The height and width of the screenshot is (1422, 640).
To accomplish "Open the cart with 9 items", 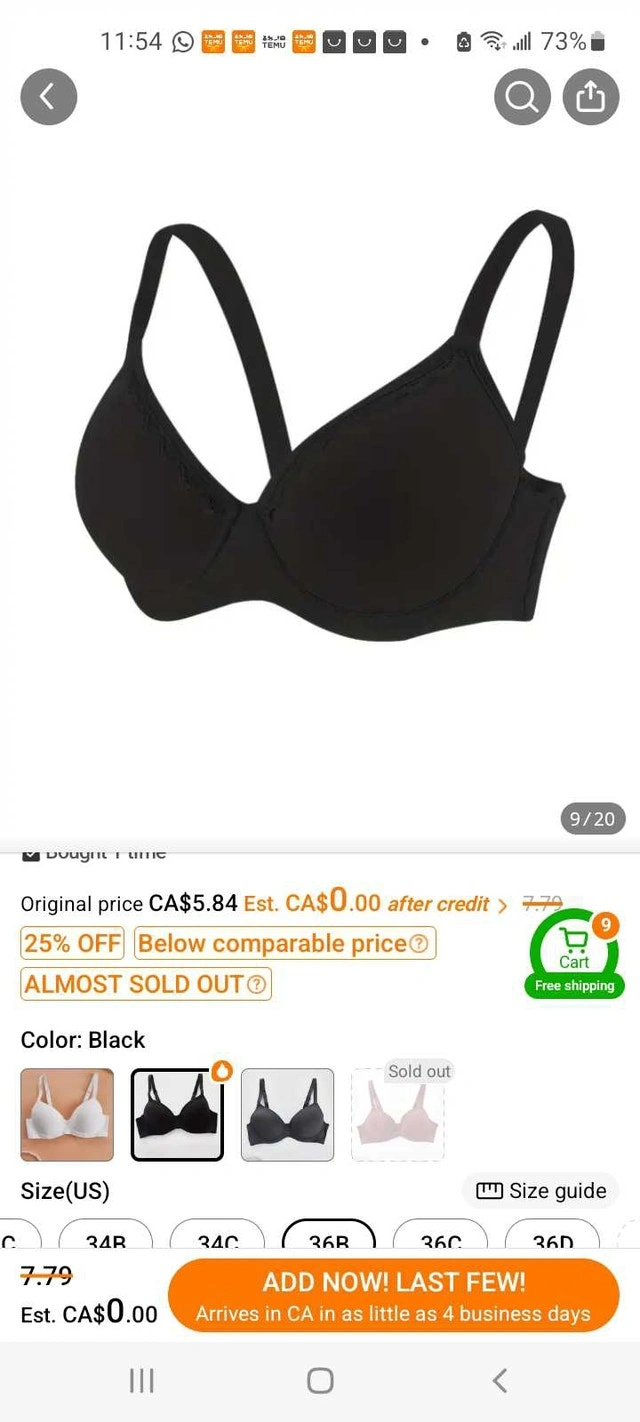I will point(574,952).
